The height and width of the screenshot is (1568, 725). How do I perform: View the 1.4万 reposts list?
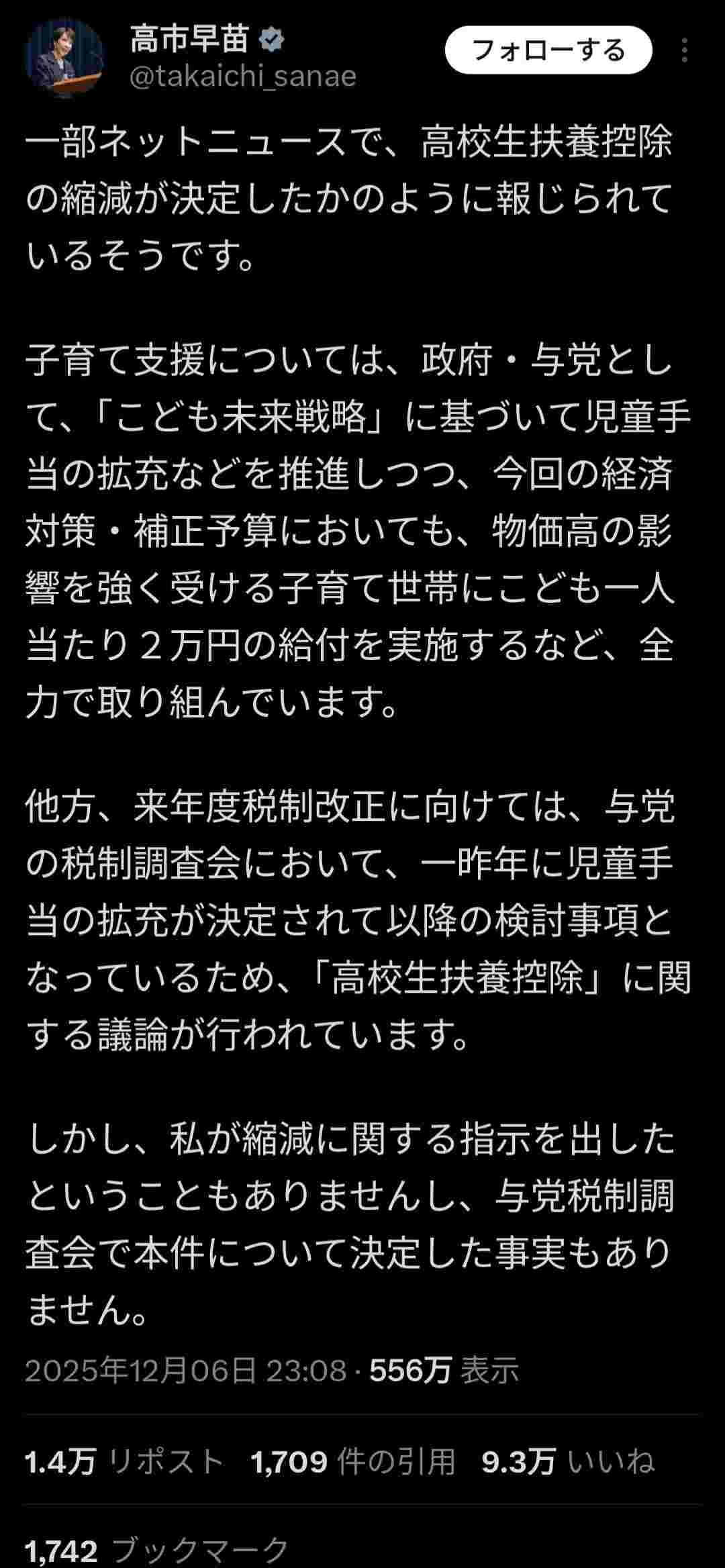tap(124, 1461)
